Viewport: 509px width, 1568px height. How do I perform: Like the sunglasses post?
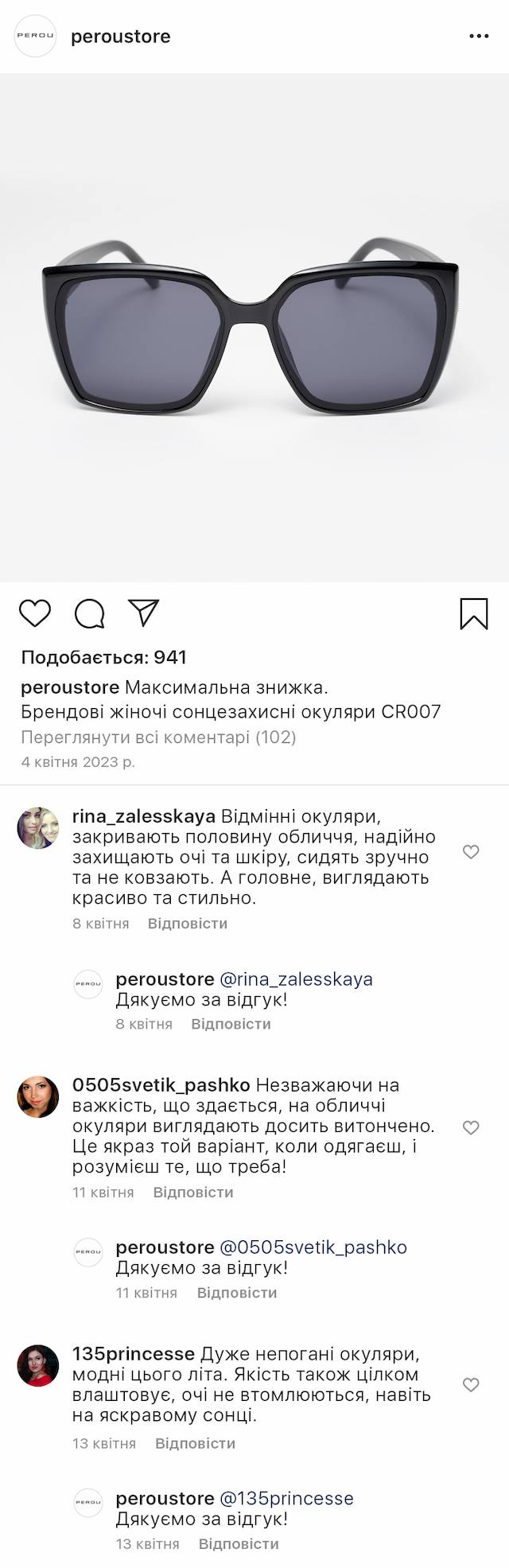(x=35, y=613)
